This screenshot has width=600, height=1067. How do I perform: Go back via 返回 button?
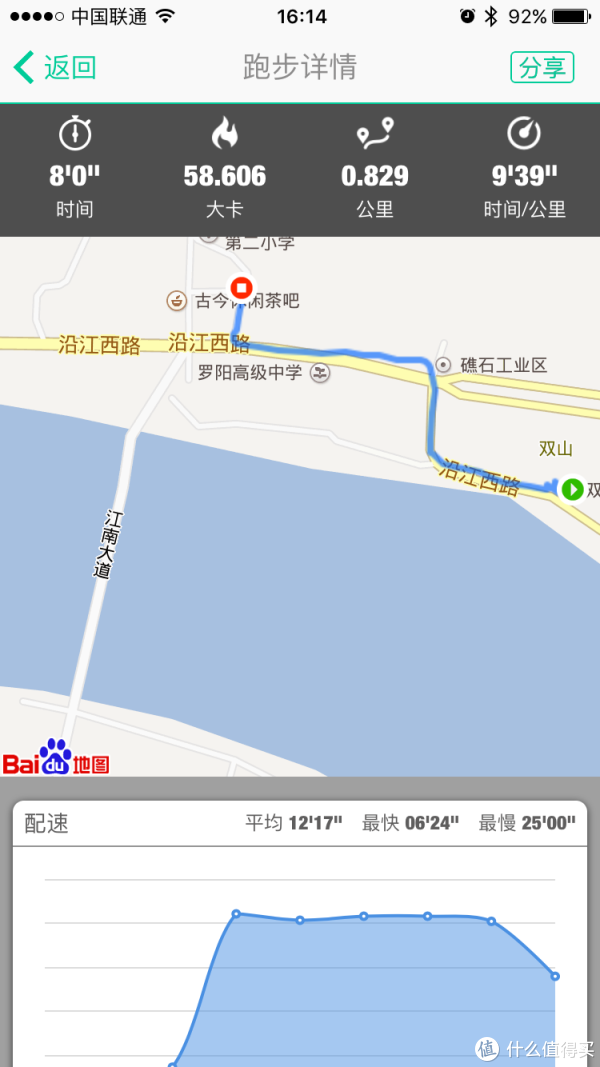(56, 68)
